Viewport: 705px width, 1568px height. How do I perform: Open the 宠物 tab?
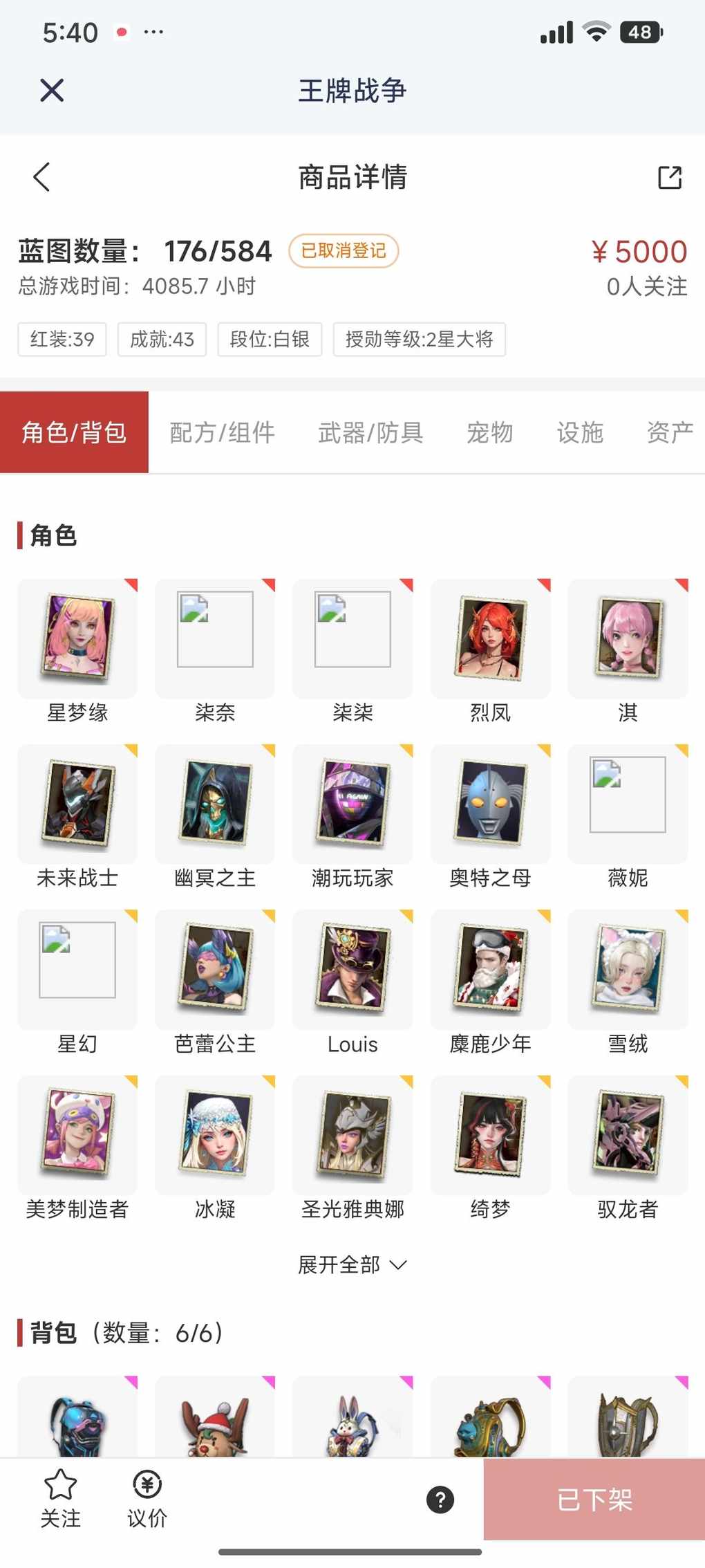pyautogui.click(x=489, y=433)
